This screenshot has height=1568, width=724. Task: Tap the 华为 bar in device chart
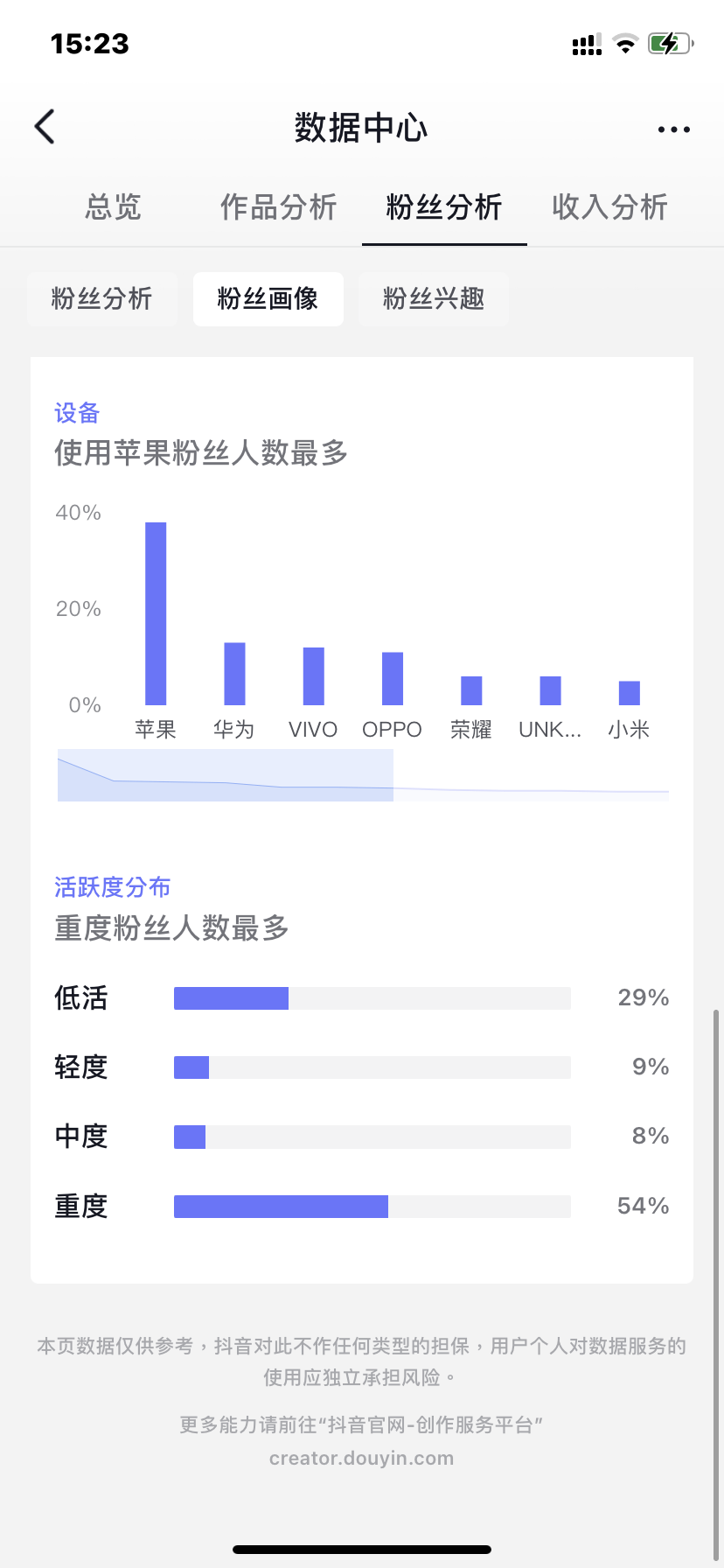coord(234,674)
